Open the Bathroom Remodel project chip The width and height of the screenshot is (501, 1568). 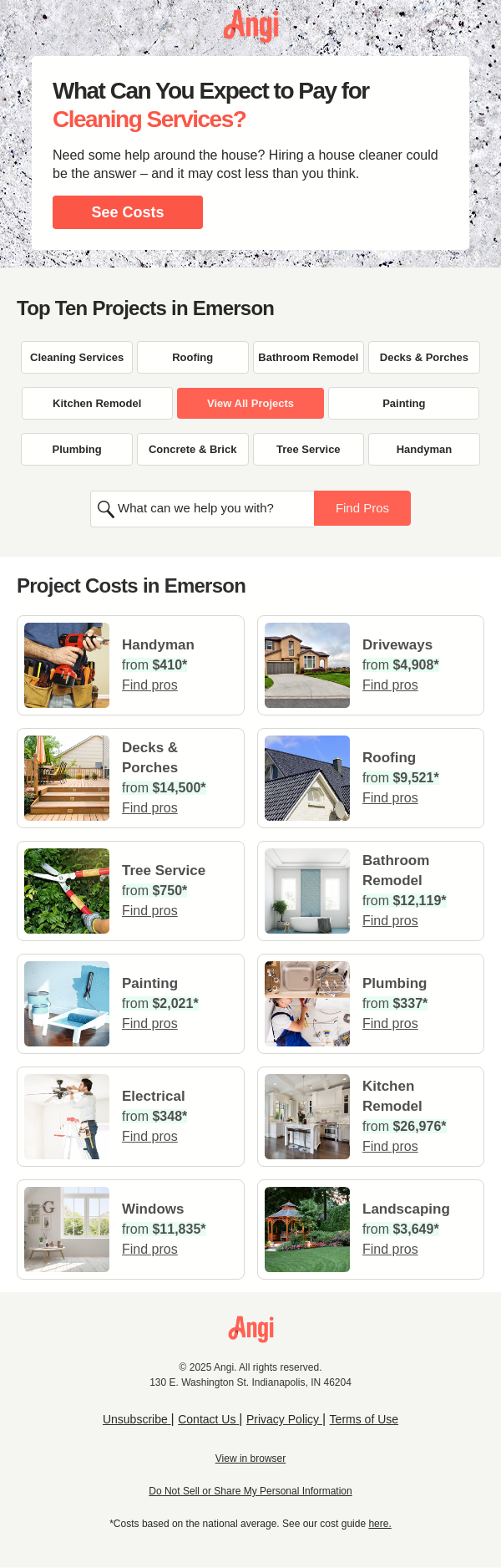tap(308, 357)
